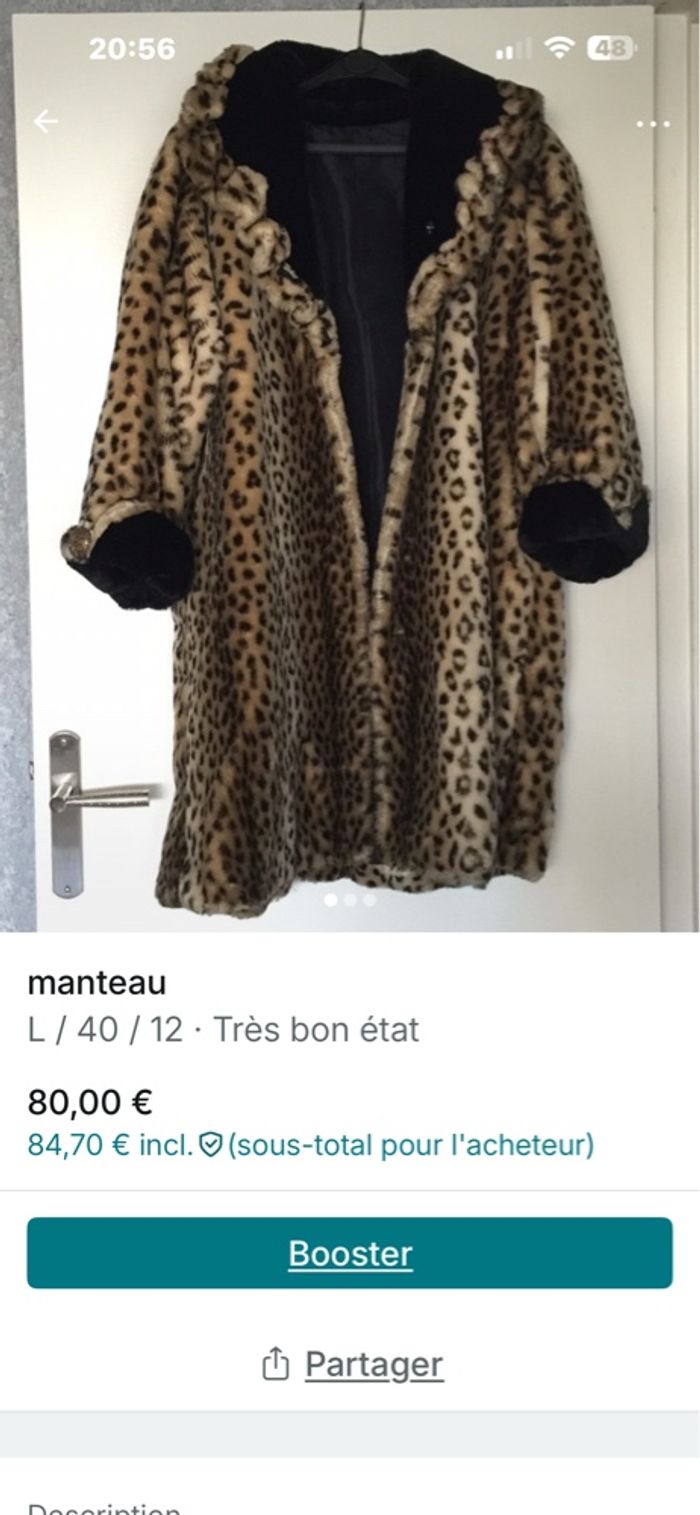Tap the Booster button
Image resolution: width=700 pixels, height=1515 pixels.
(x=350, y=1253)
